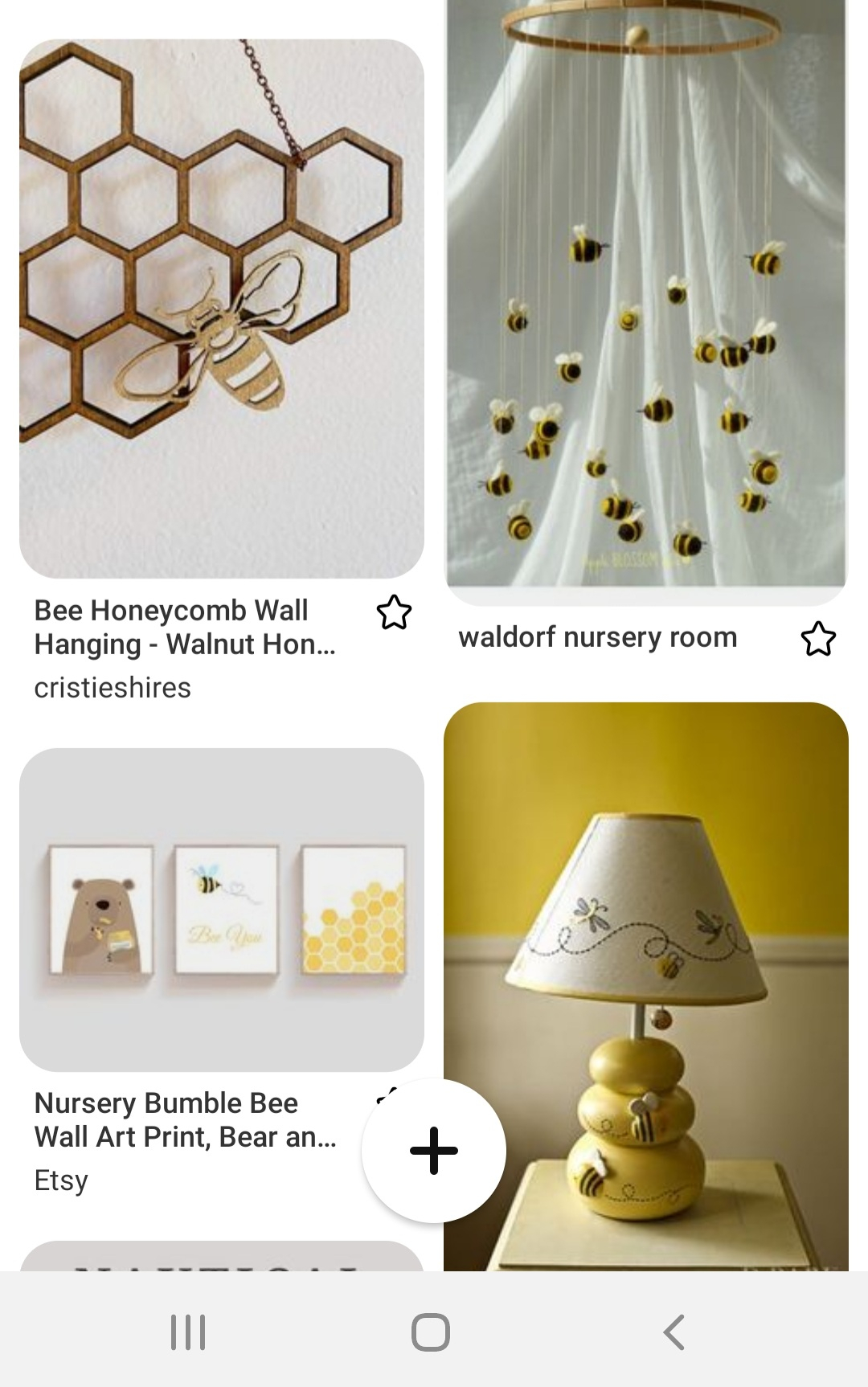868x1387 pixels.
Task: Show recent apps
Action: (189, 1332)
